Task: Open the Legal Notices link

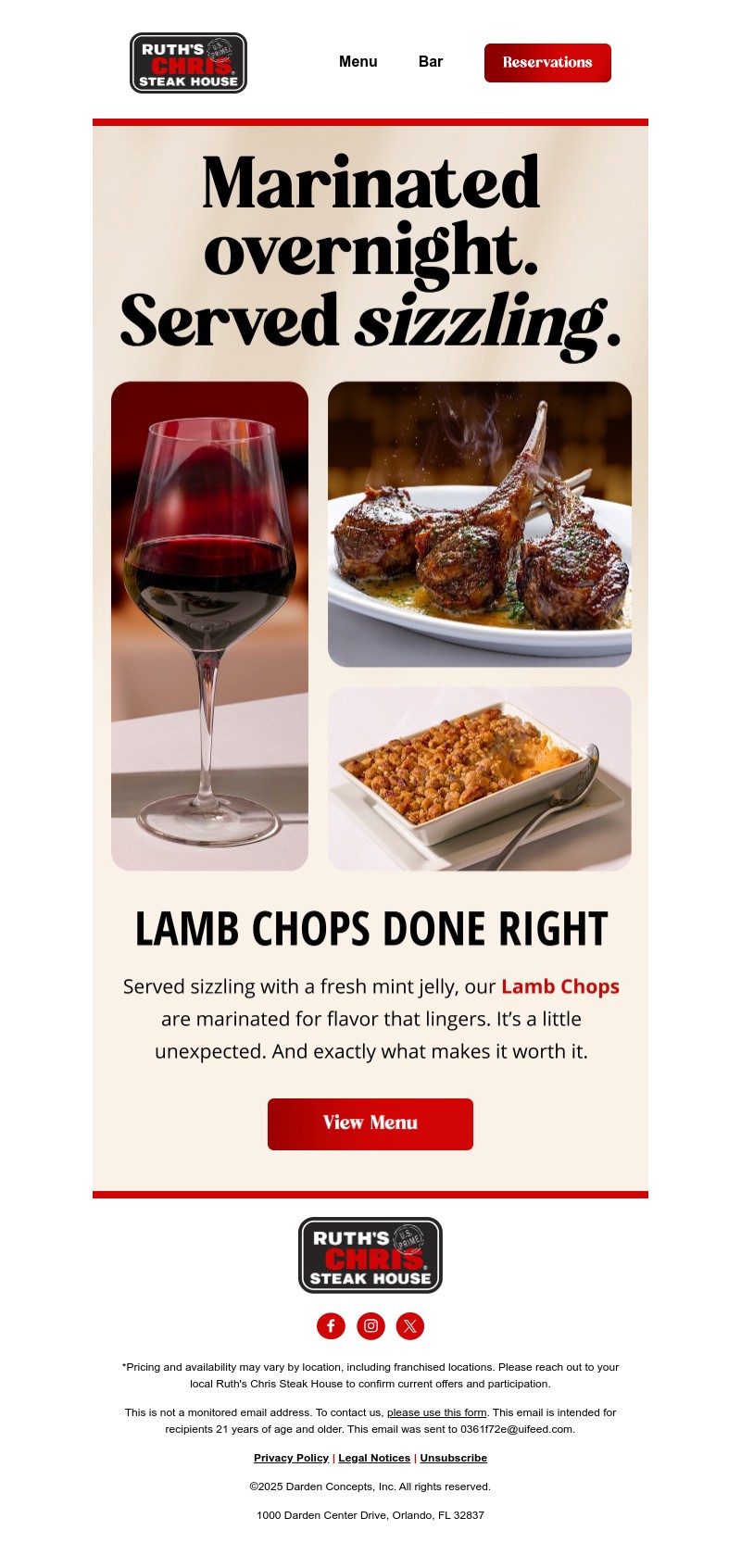Action: pos(374,1458)
